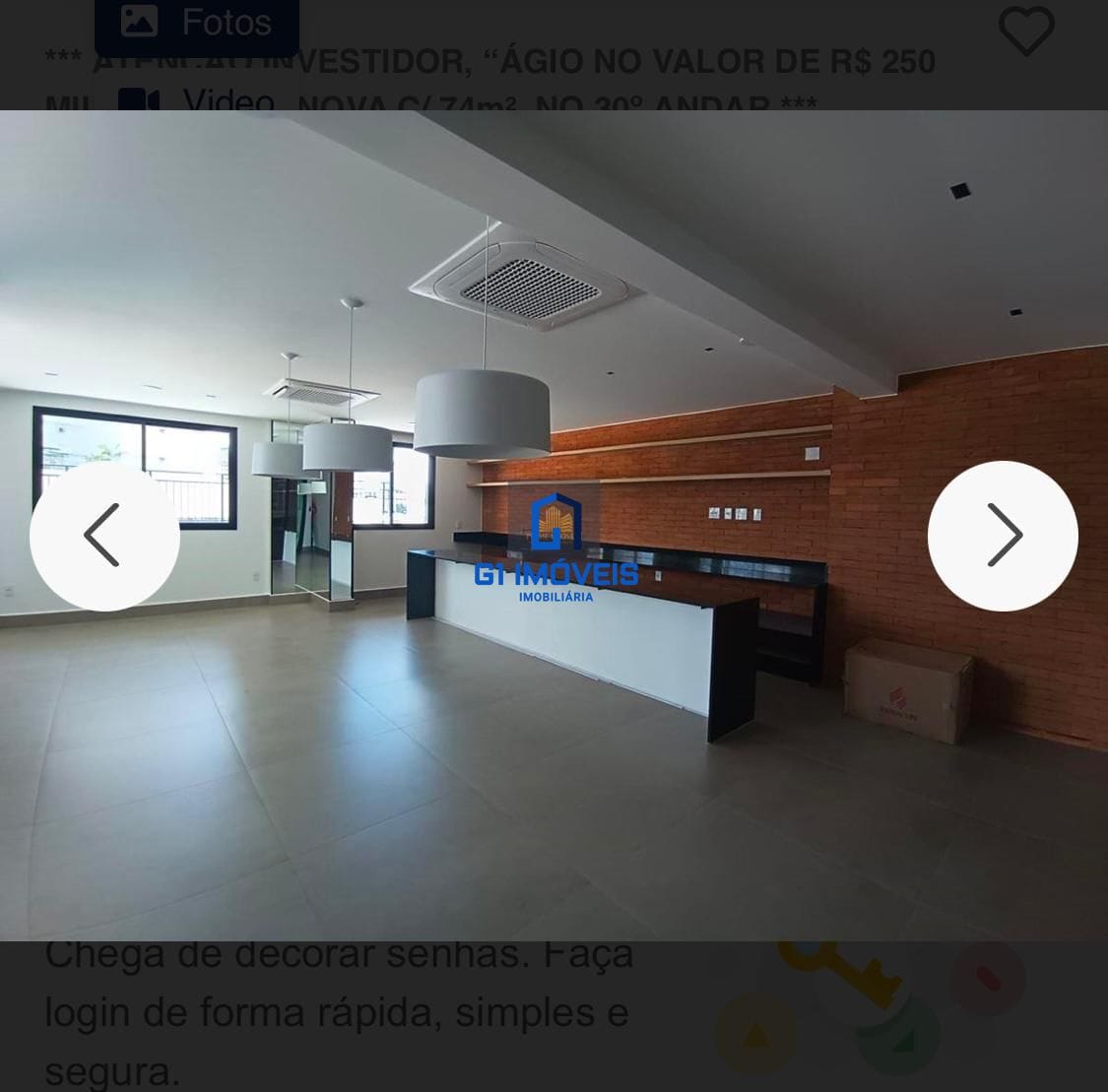Save this listing with the heart icon

[1026, 32]
